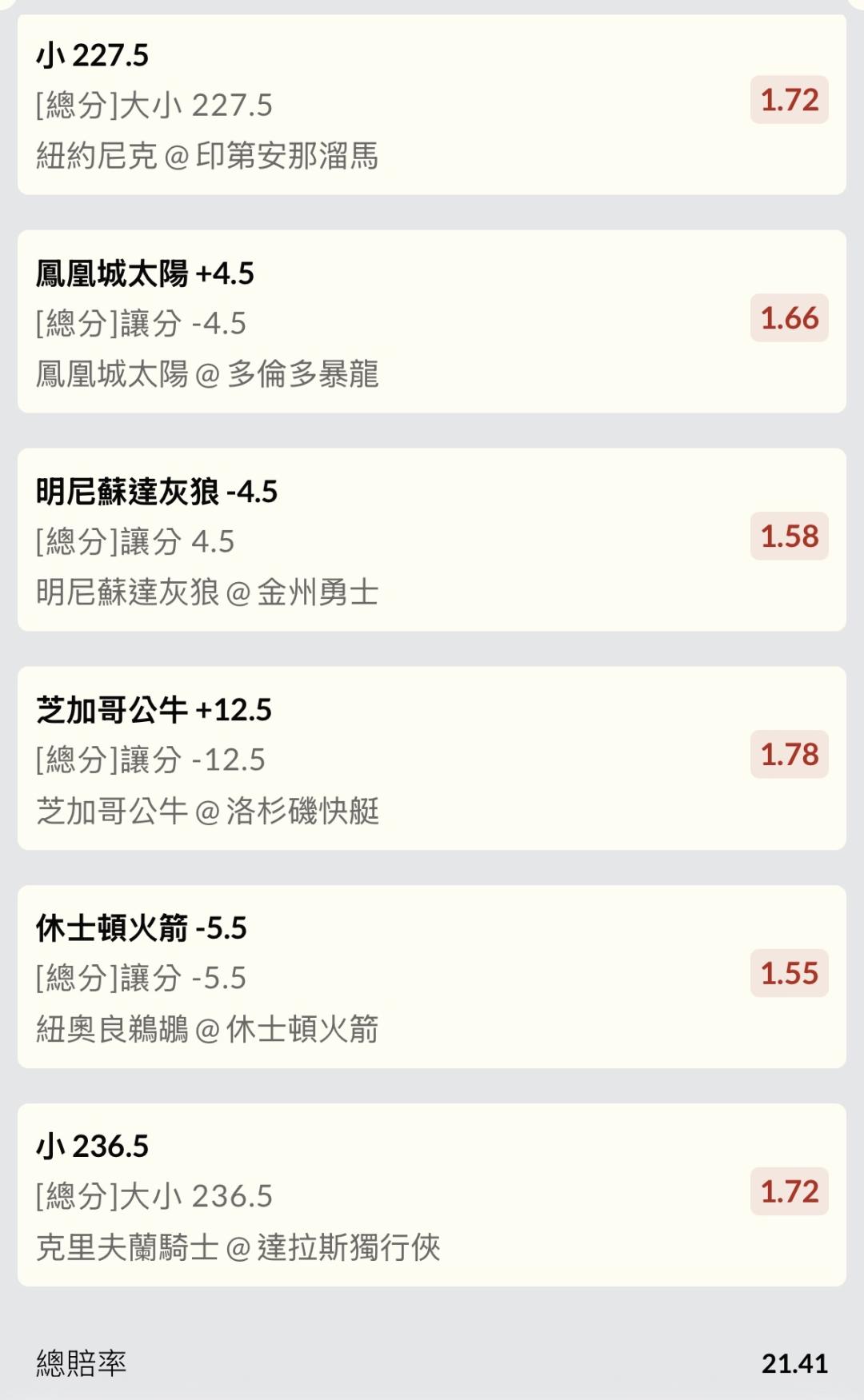
Task: Select the 鳳凰城太陽 +4.5 bet card
Action: coord(432,321)
